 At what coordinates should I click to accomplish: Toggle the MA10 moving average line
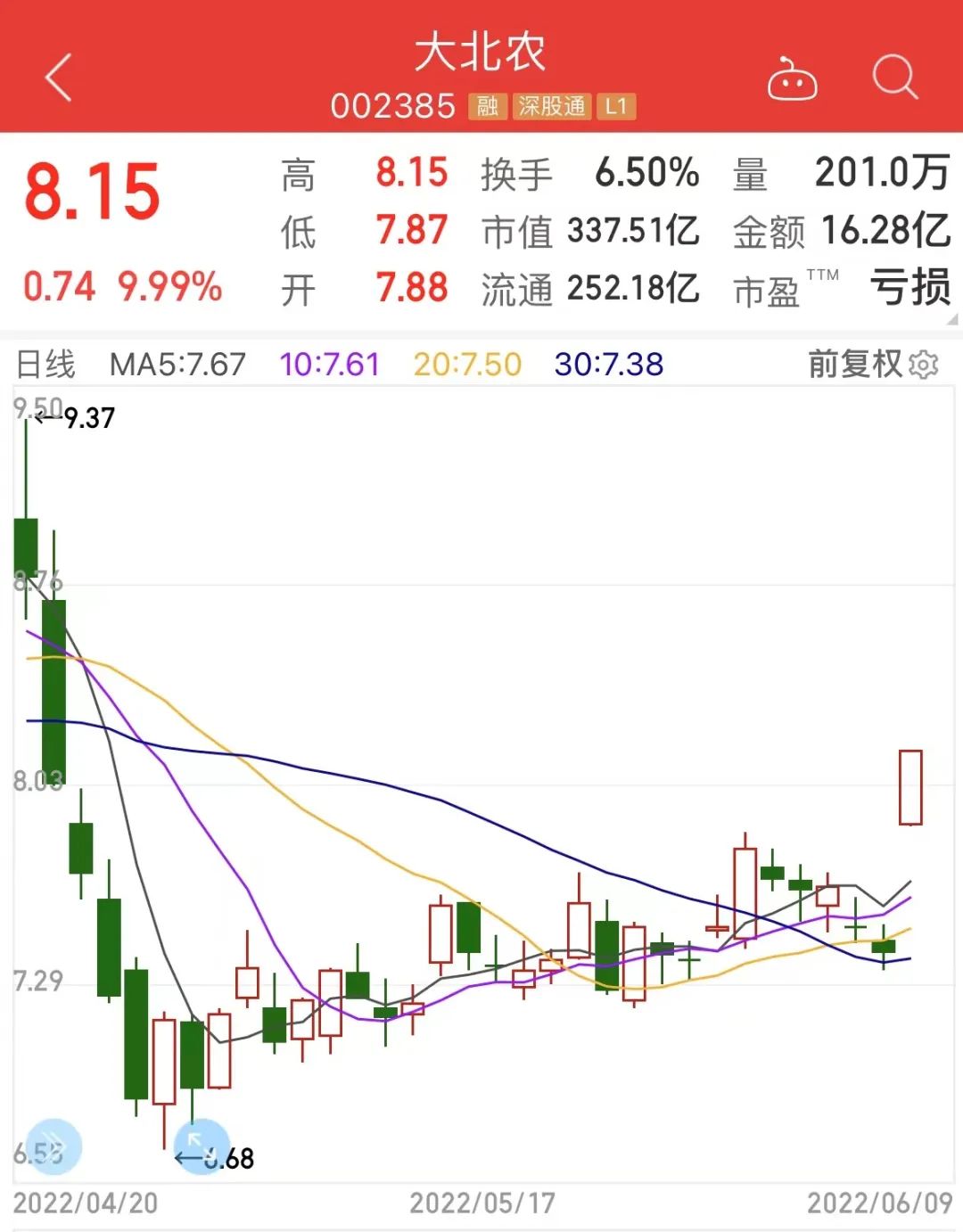tap(329, 365)
